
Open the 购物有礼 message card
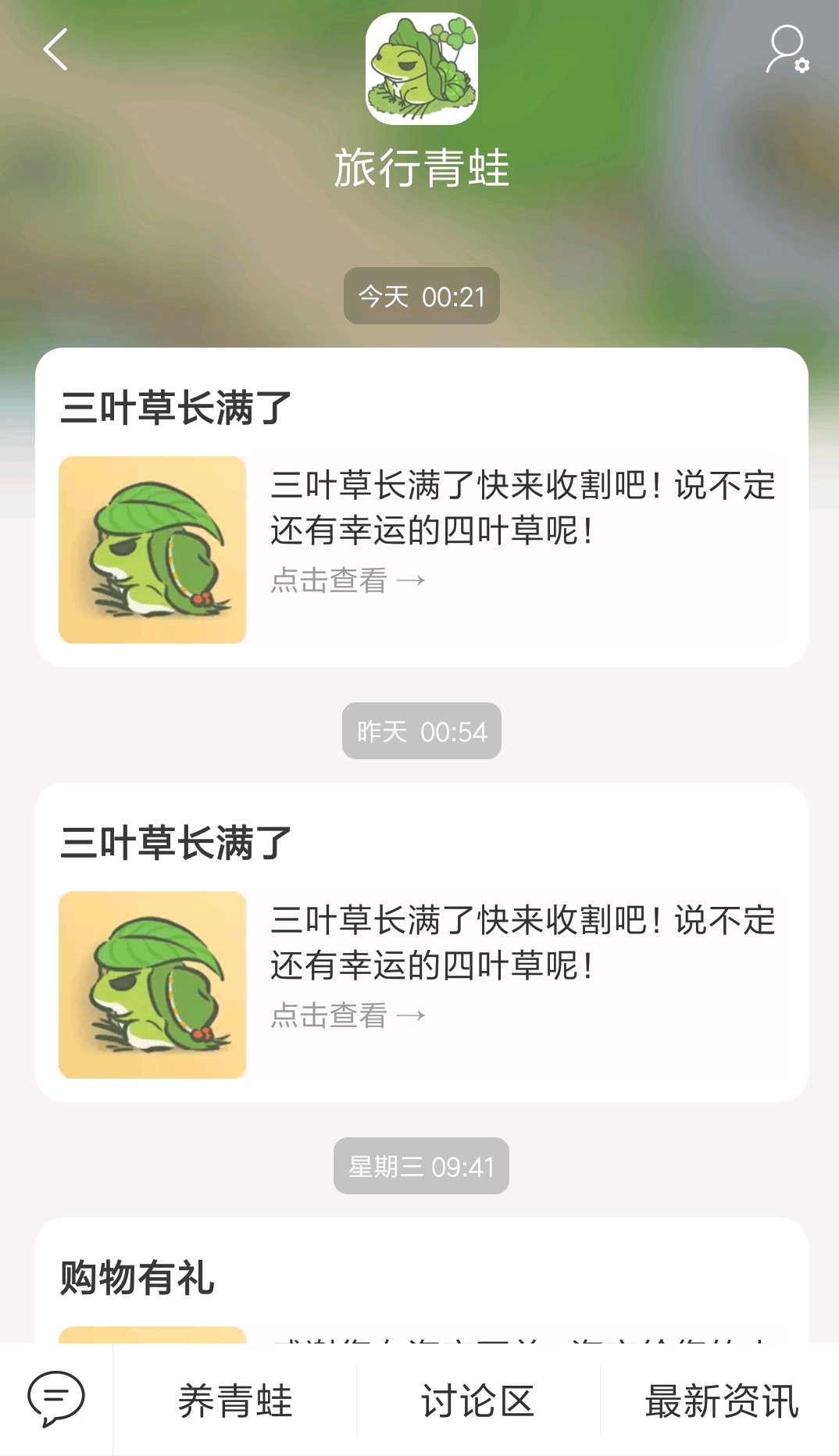pos(421,1281)
